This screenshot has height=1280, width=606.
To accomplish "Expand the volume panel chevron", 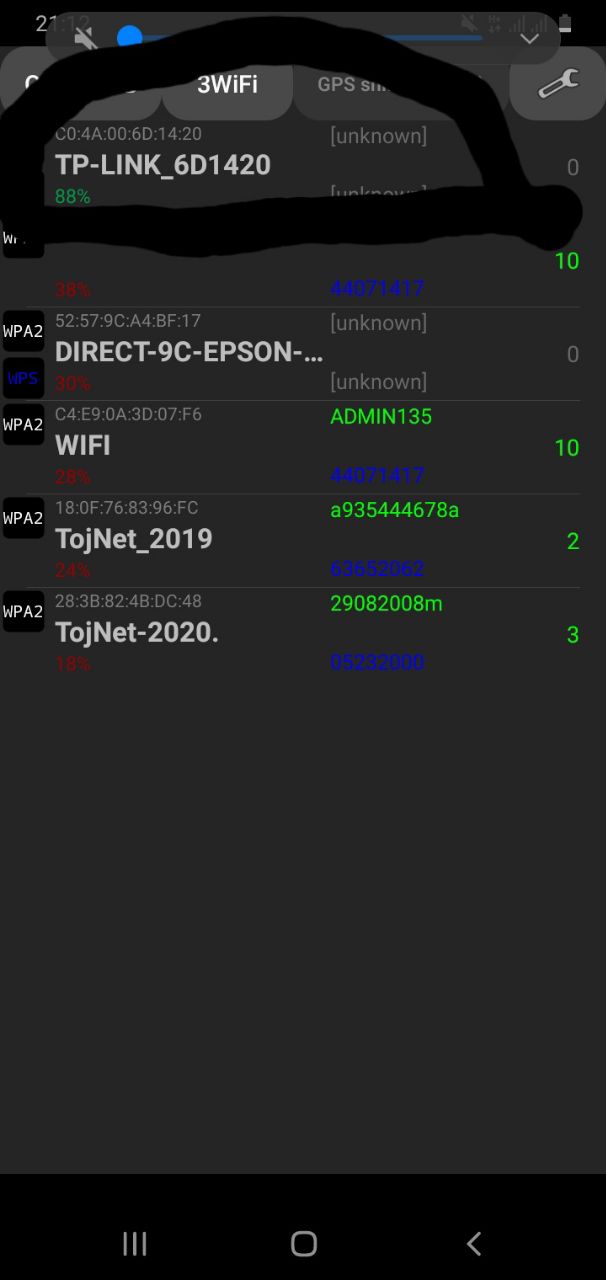I will (x=530, y=39).
